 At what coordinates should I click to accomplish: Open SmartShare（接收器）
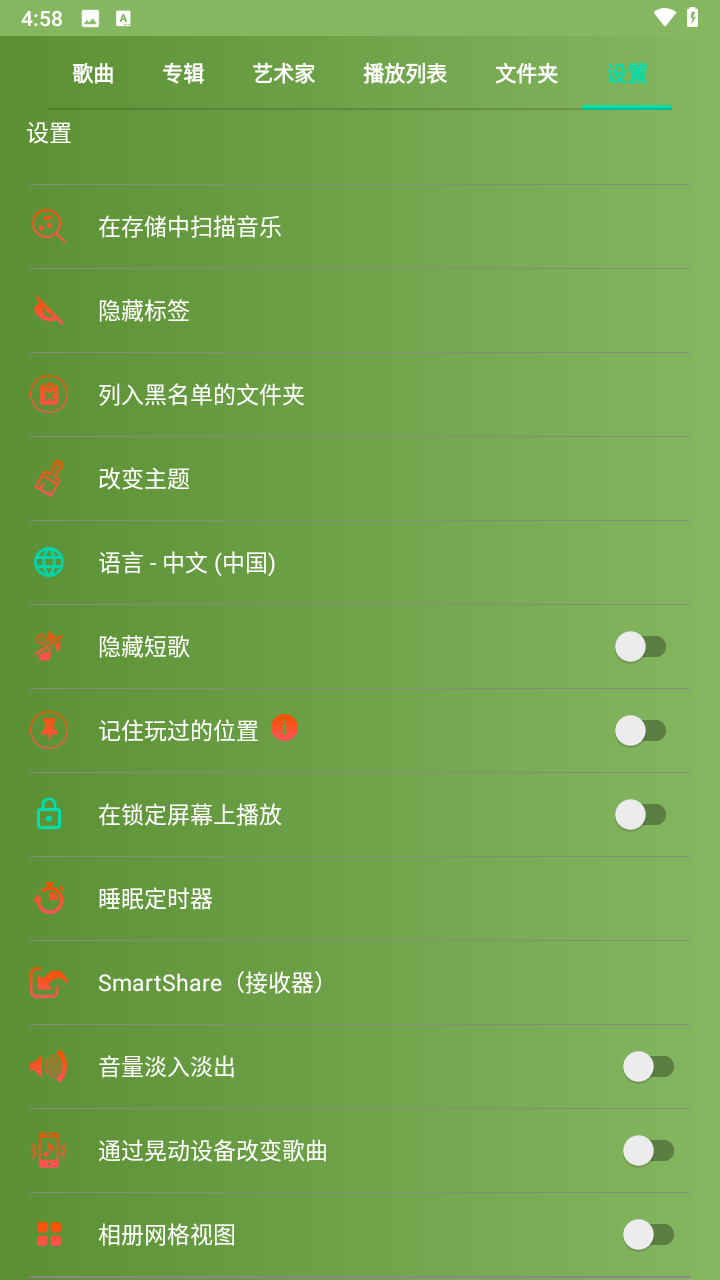pos(213,983)
